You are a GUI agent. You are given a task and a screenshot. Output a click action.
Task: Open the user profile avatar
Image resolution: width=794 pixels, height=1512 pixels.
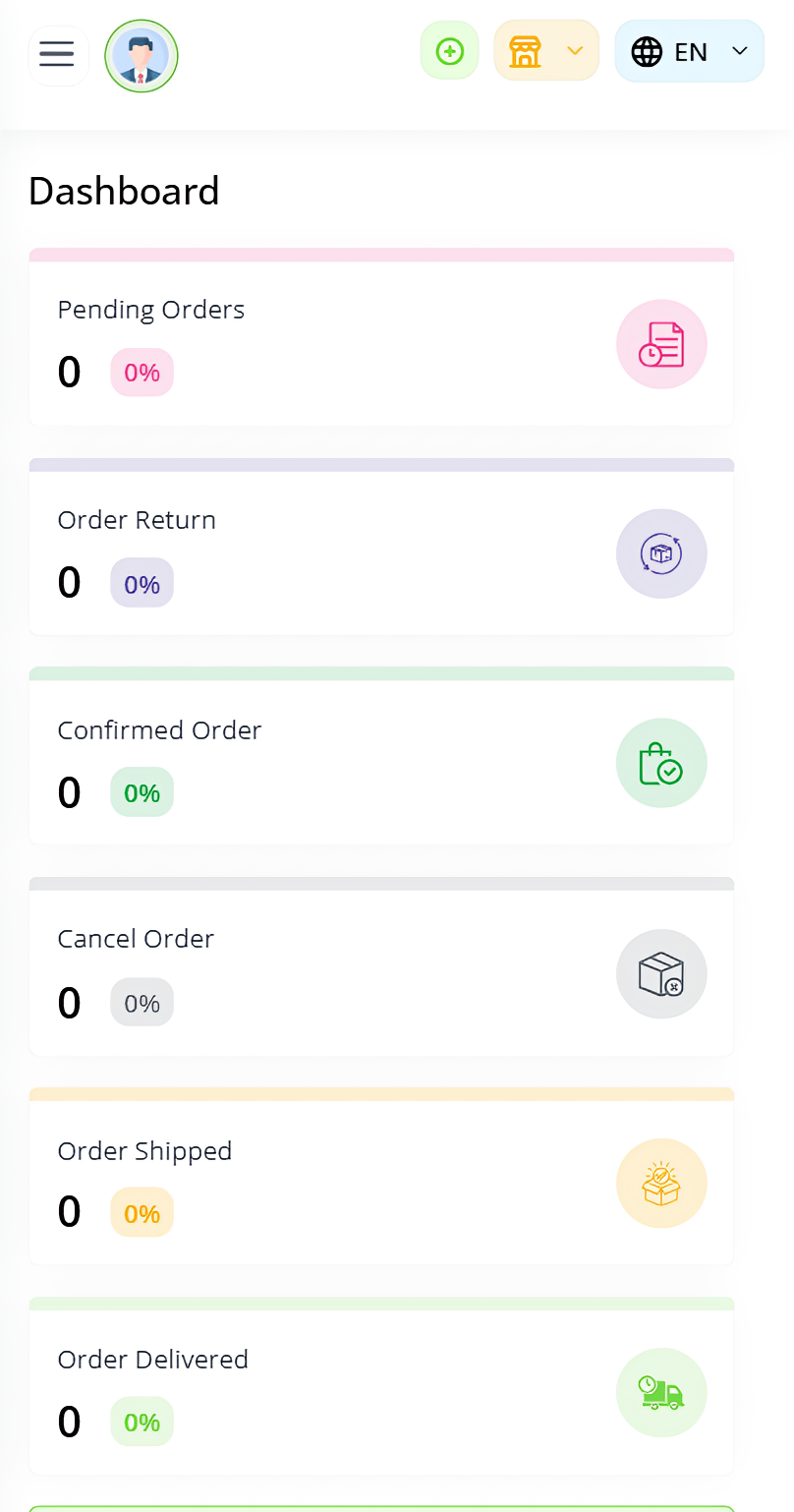coord(141,56)
